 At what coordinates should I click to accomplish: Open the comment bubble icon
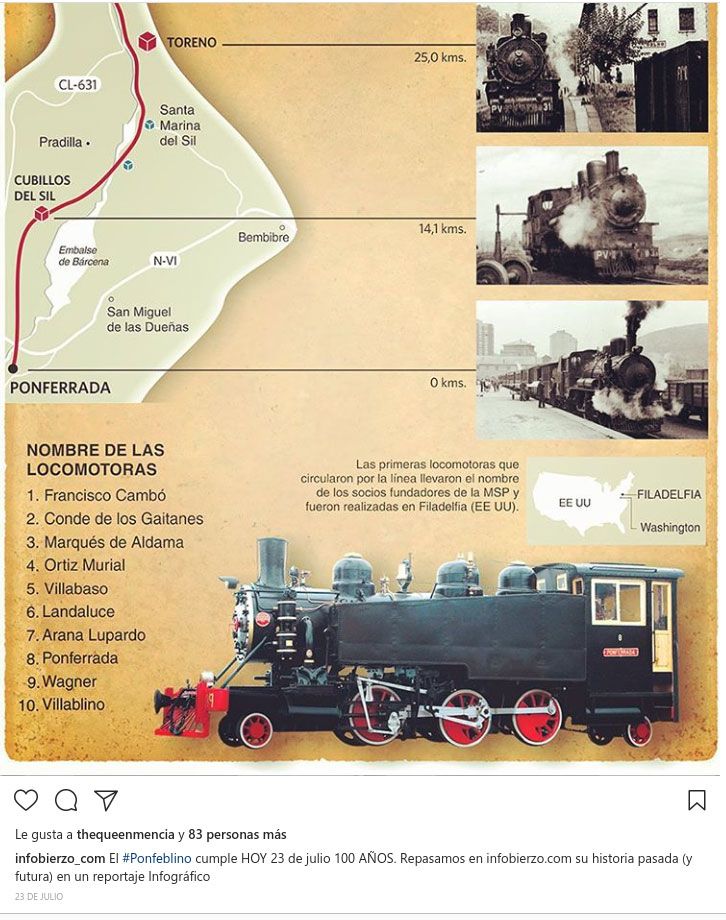point(66,800)
